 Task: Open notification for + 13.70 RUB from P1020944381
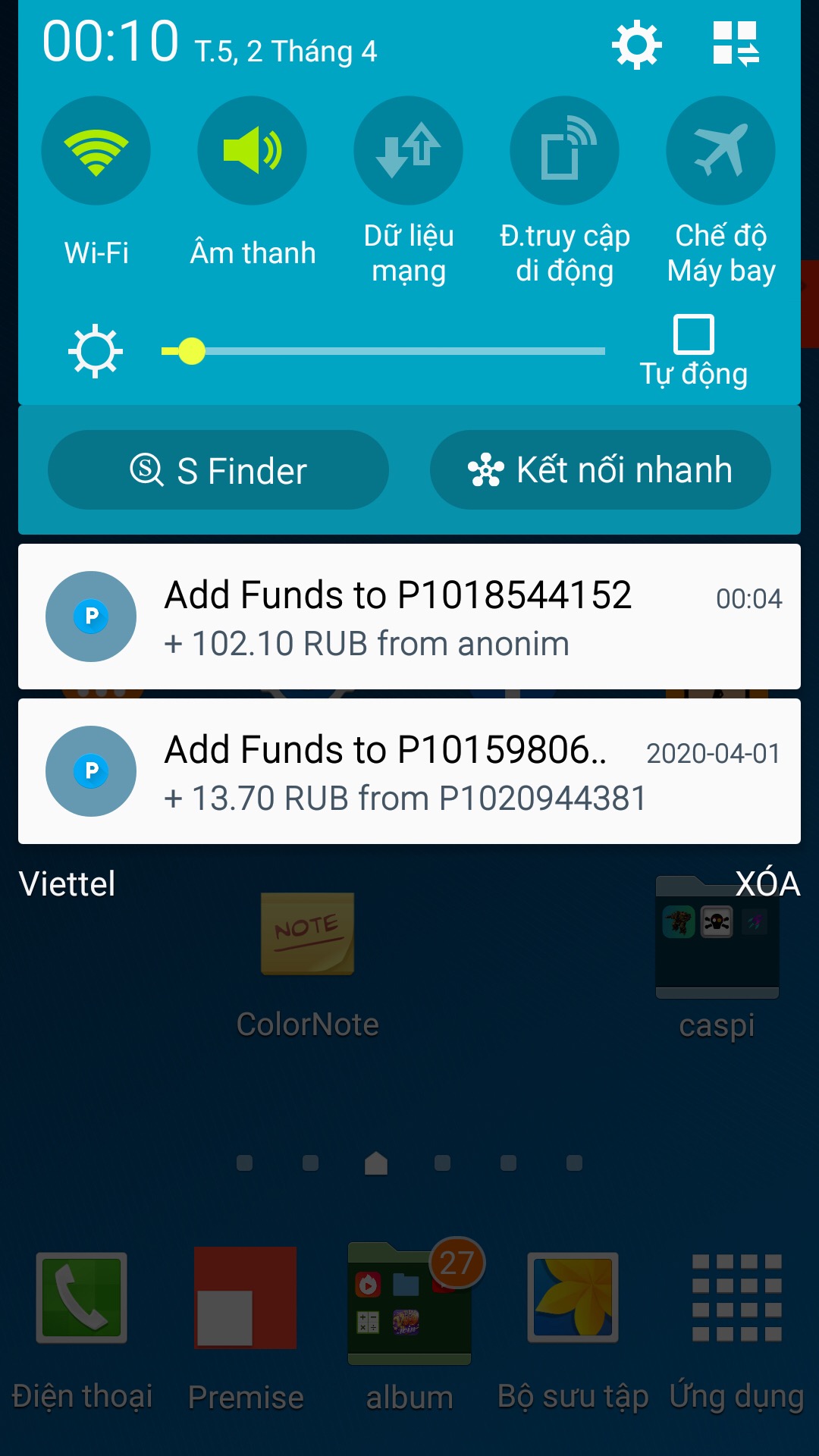click(x=409, y=771)
